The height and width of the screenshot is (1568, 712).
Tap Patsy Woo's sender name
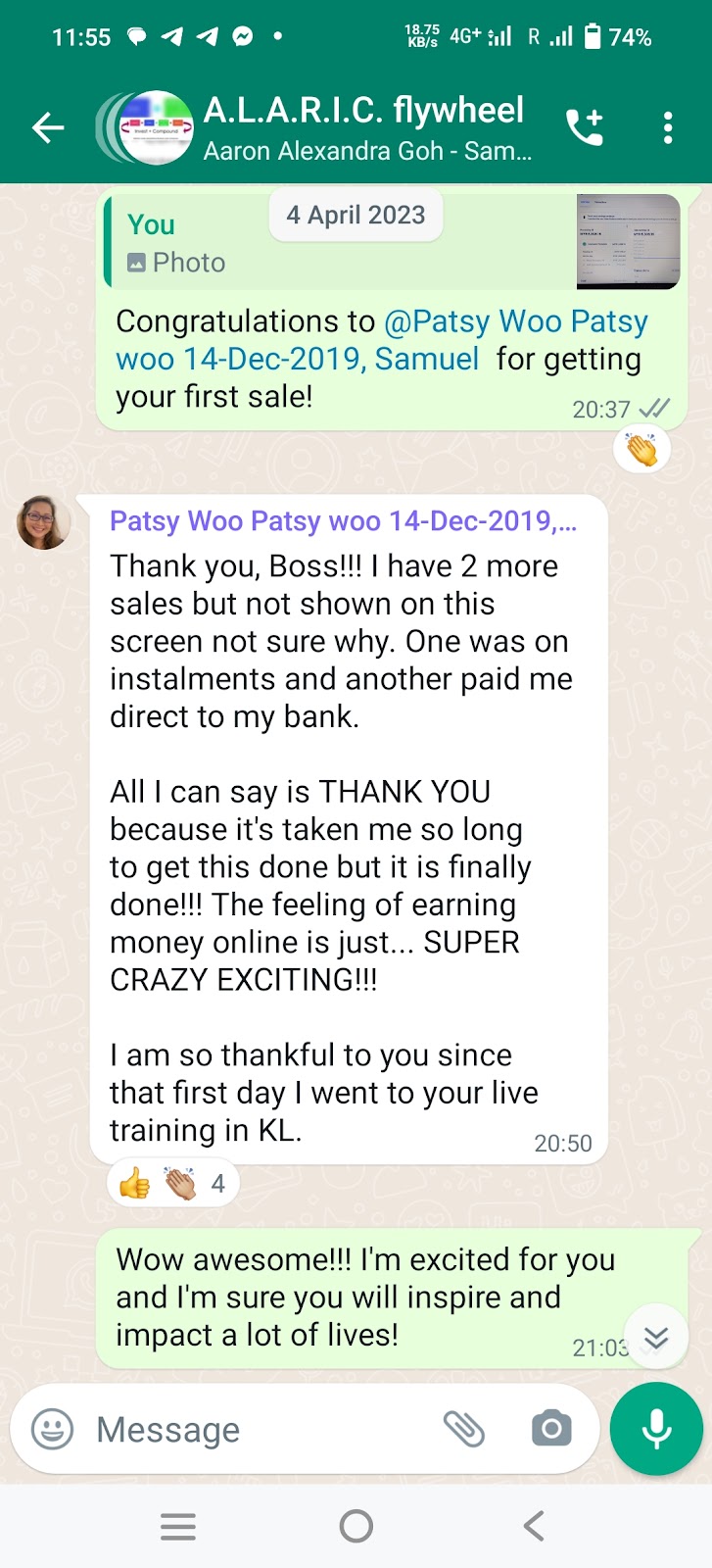(343, 521)
